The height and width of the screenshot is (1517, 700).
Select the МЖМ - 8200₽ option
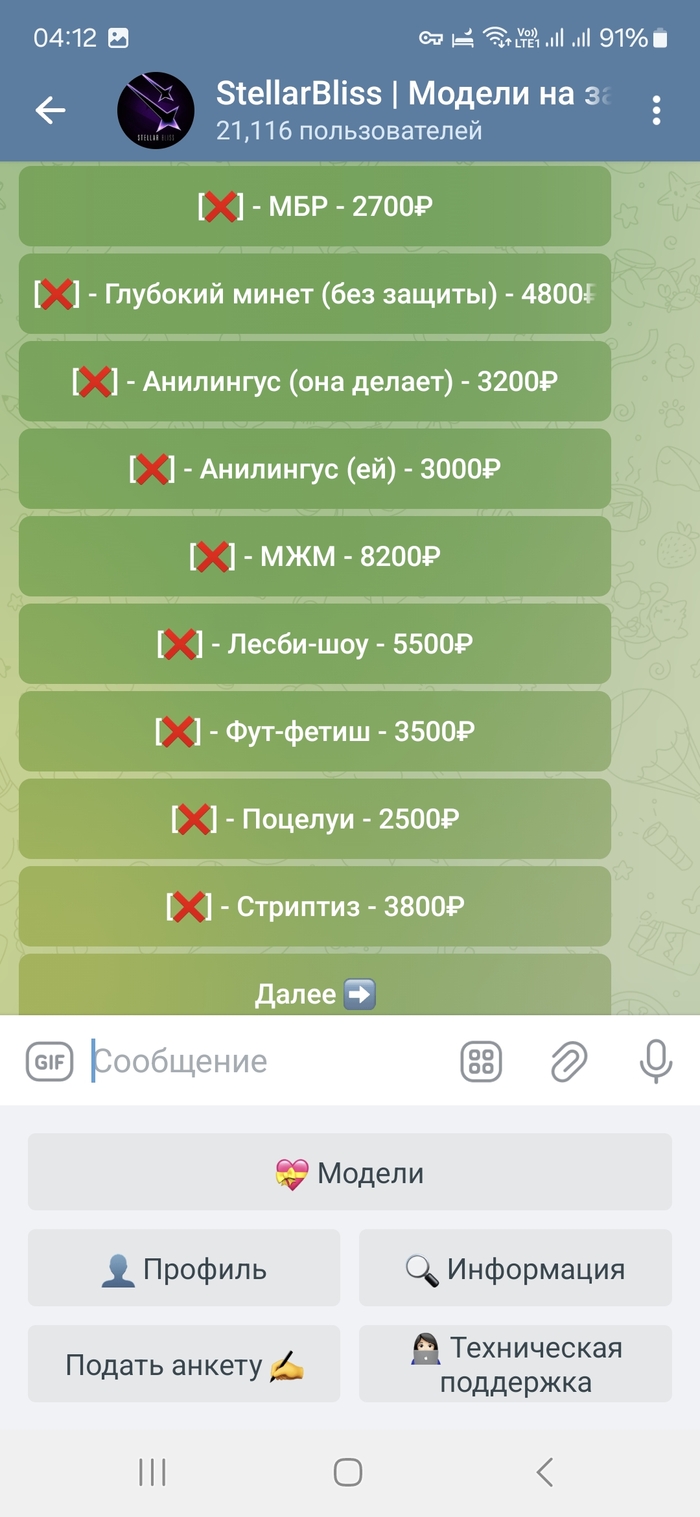315,557
